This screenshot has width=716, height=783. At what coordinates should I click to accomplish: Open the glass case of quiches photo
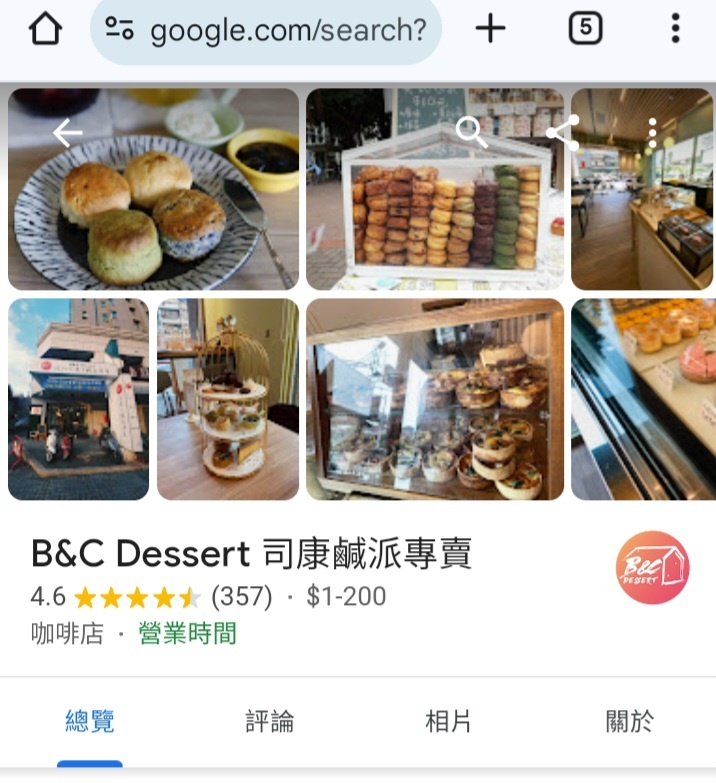(x=435, y=399)
